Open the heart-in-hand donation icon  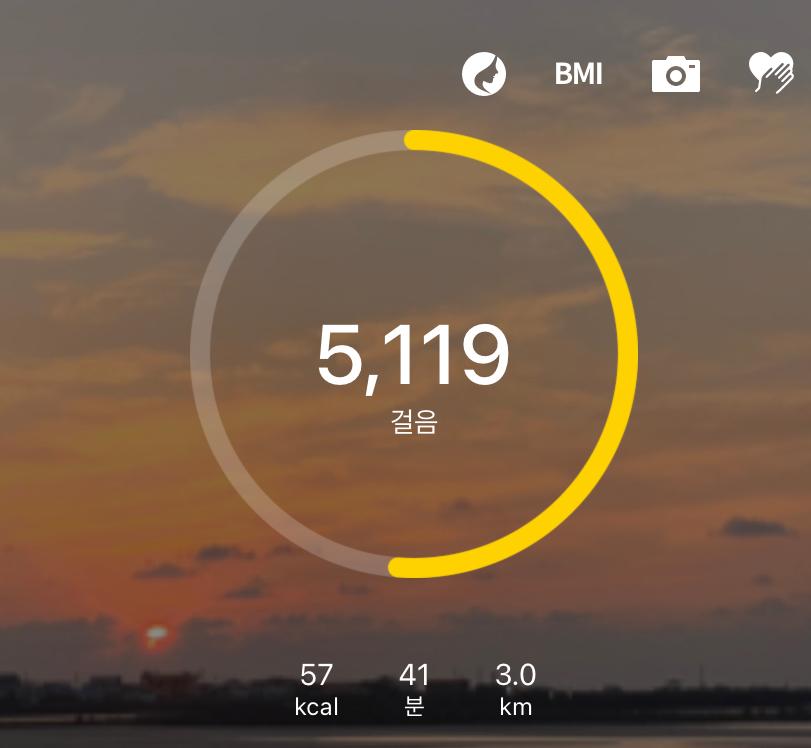click(x=771, y=73)
